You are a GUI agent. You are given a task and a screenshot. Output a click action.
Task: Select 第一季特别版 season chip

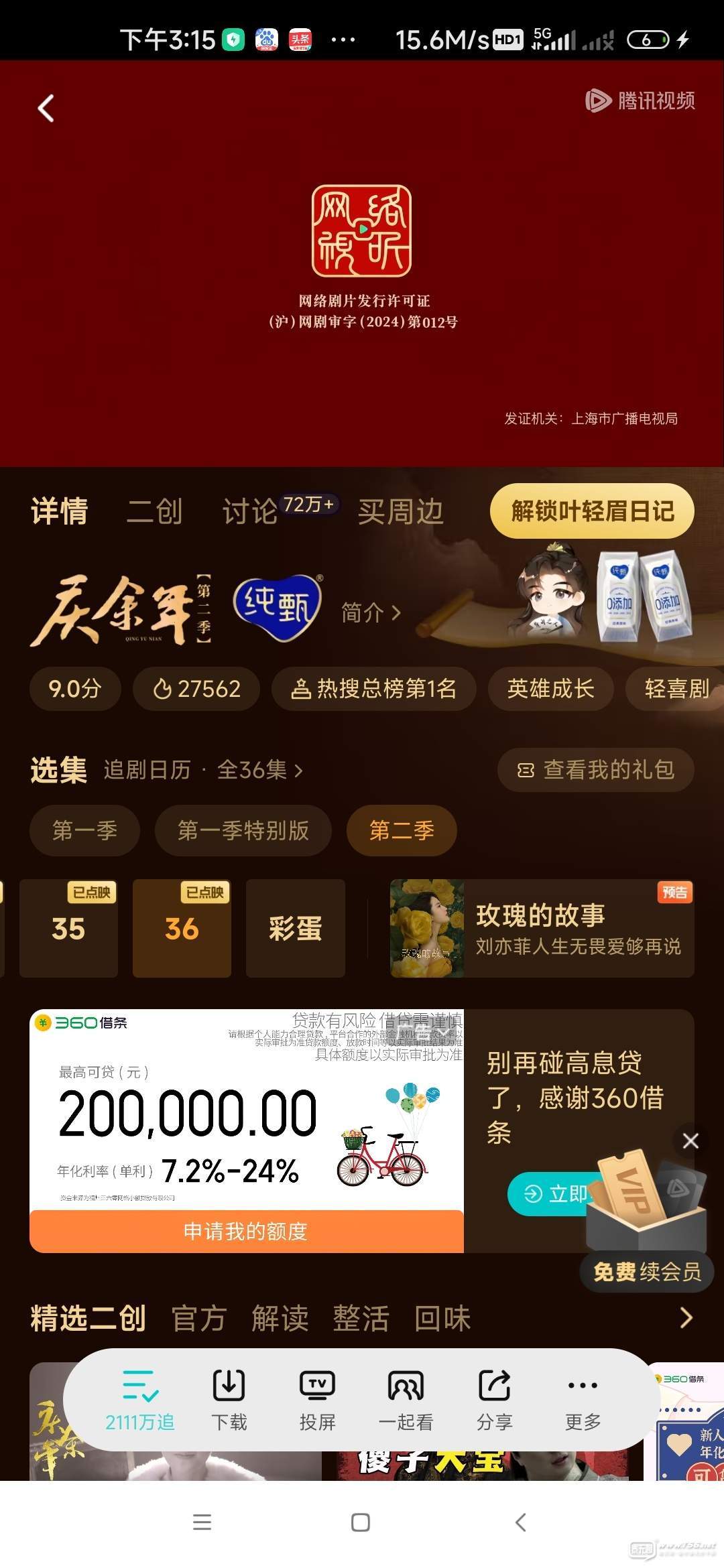[243, 831]
